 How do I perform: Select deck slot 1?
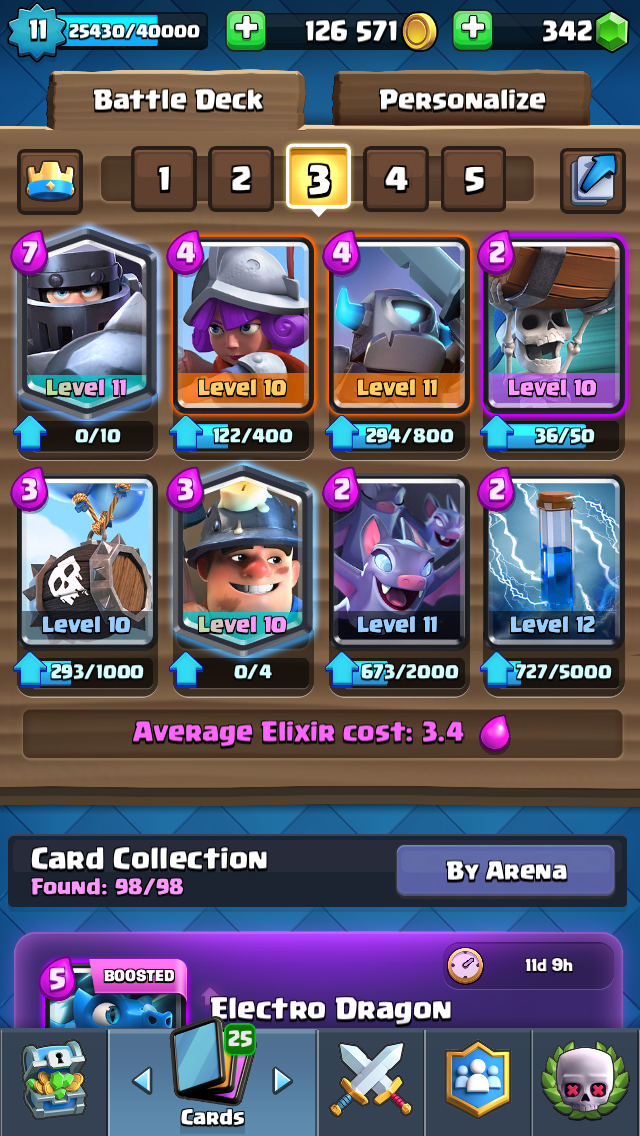pos(164,179)
